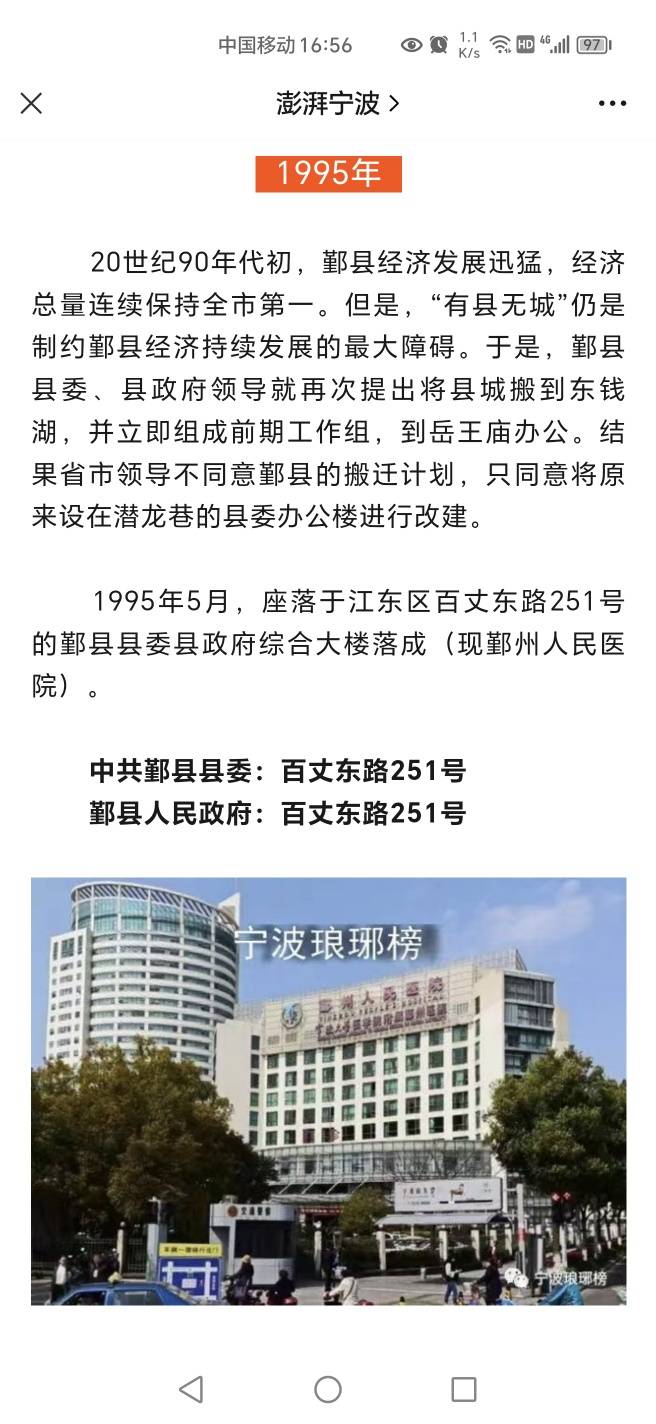Viewport: 656px width, 1424px height.
Task: Close the article with the X icon
Action: 32,103
